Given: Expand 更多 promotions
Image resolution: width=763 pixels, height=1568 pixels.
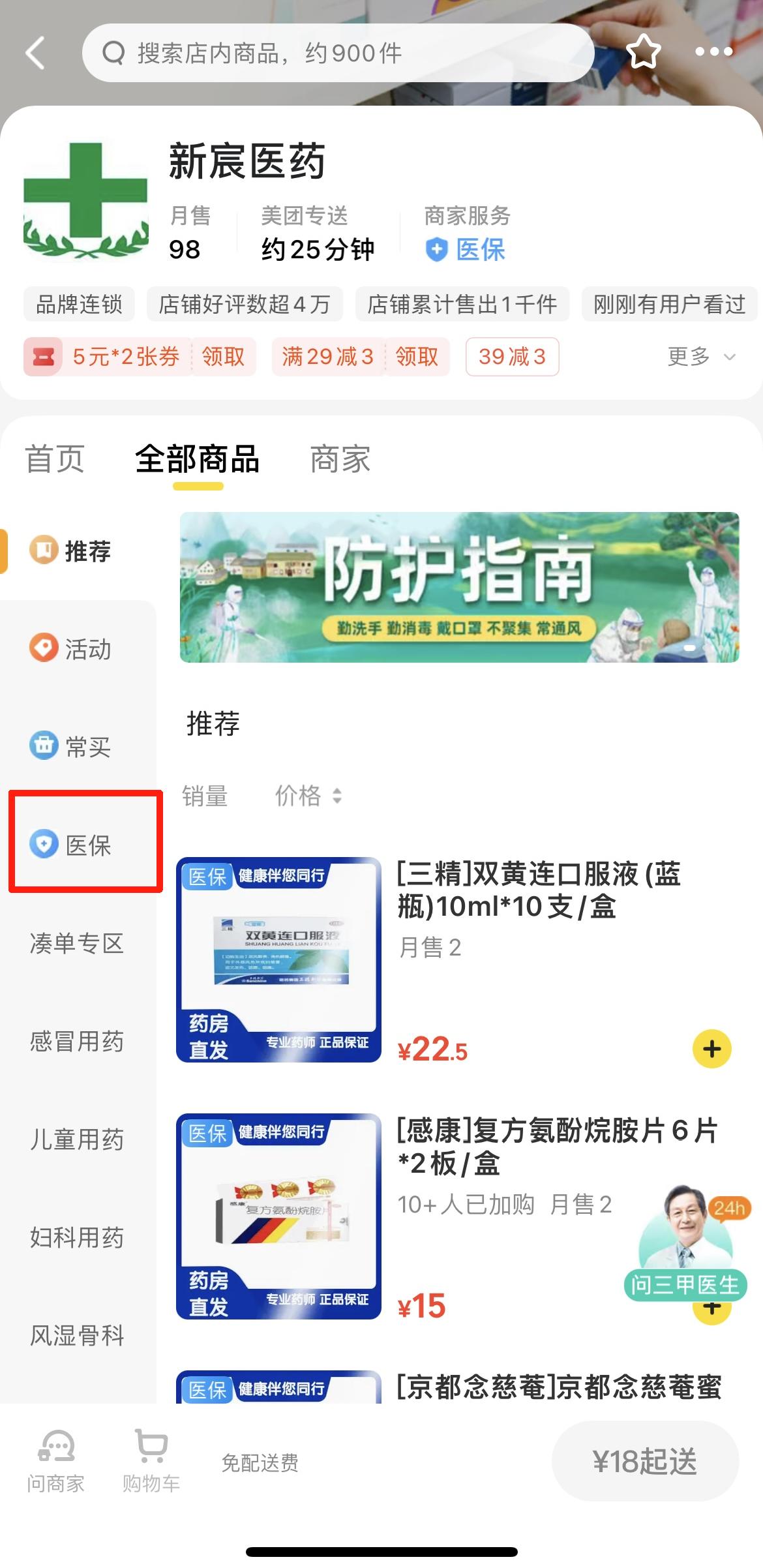Looking at the screenshot, I should point(701,357).
